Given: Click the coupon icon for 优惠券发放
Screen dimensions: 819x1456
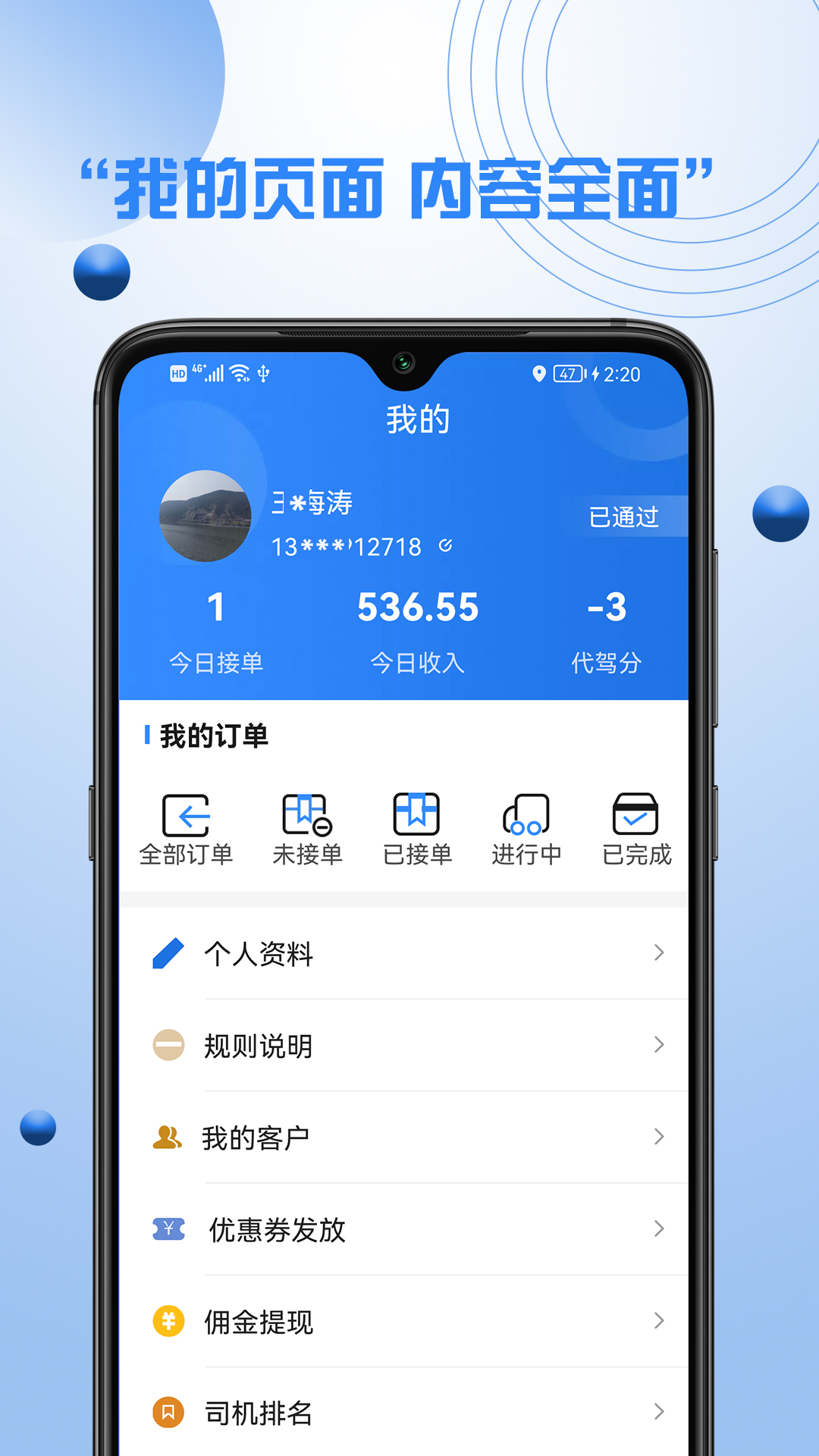Looking at the screenshot, I should tap(168, 1230).
